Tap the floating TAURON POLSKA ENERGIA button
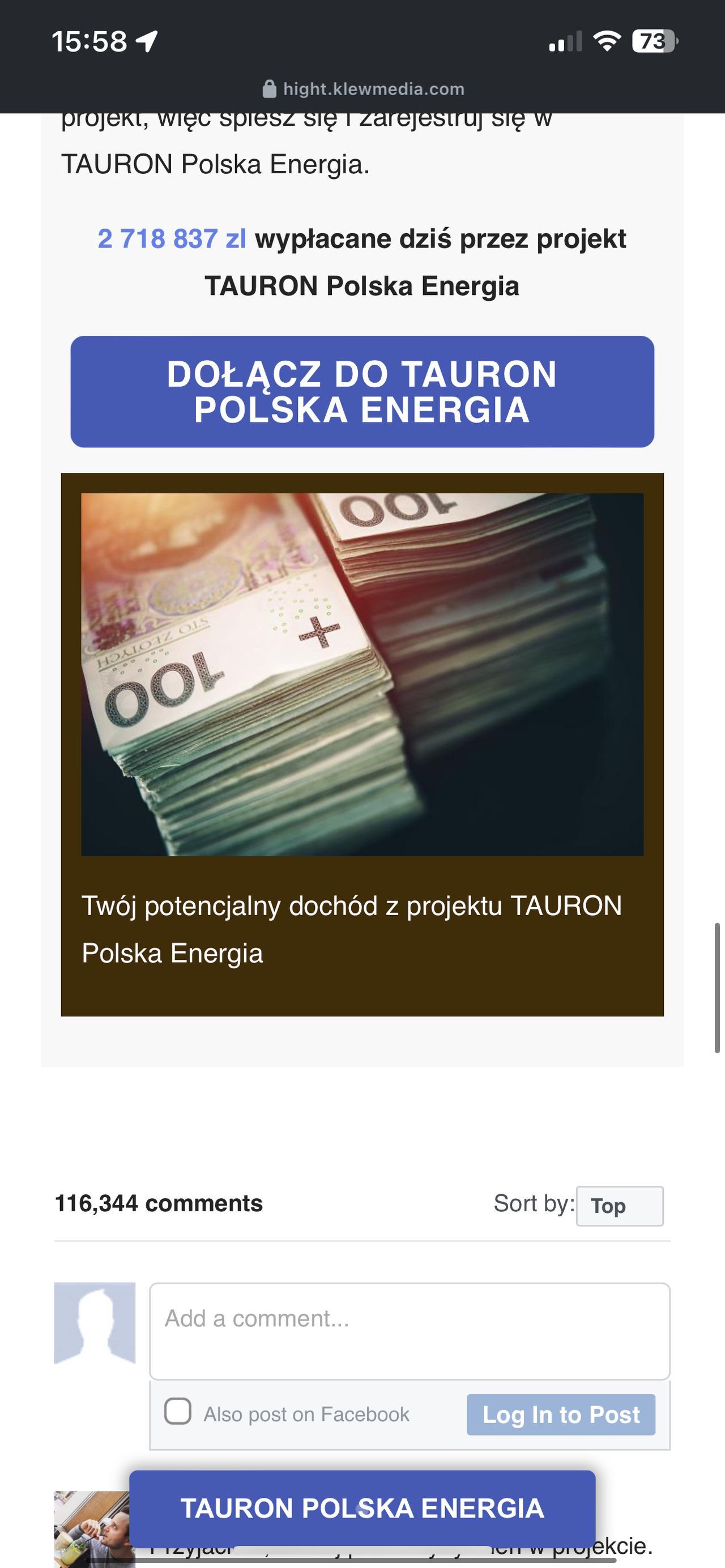This screenshot has height=1568, width=725. 362,1508
